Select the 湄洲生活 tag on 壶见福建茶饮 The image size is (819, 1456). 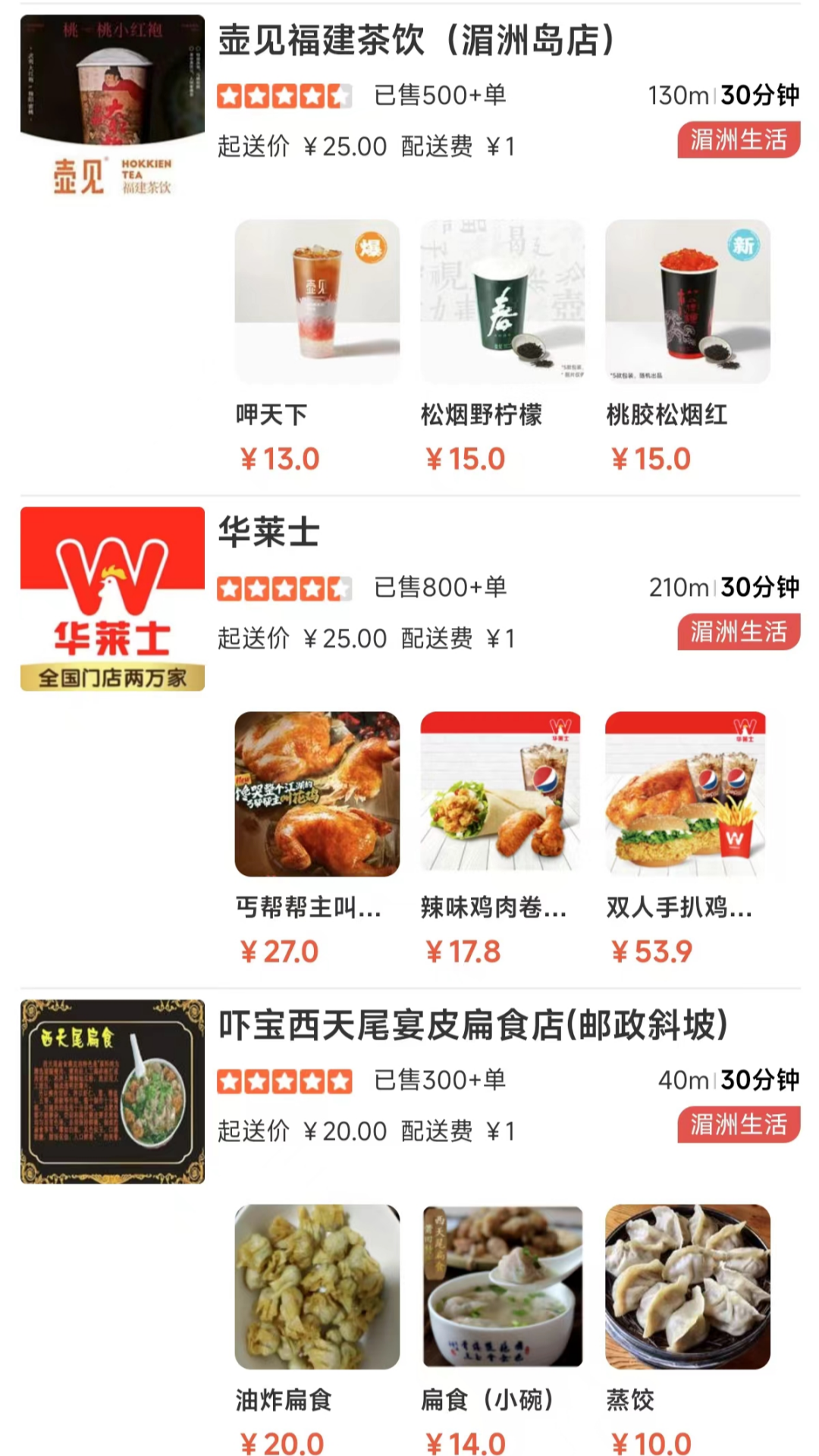click(738, 140)
